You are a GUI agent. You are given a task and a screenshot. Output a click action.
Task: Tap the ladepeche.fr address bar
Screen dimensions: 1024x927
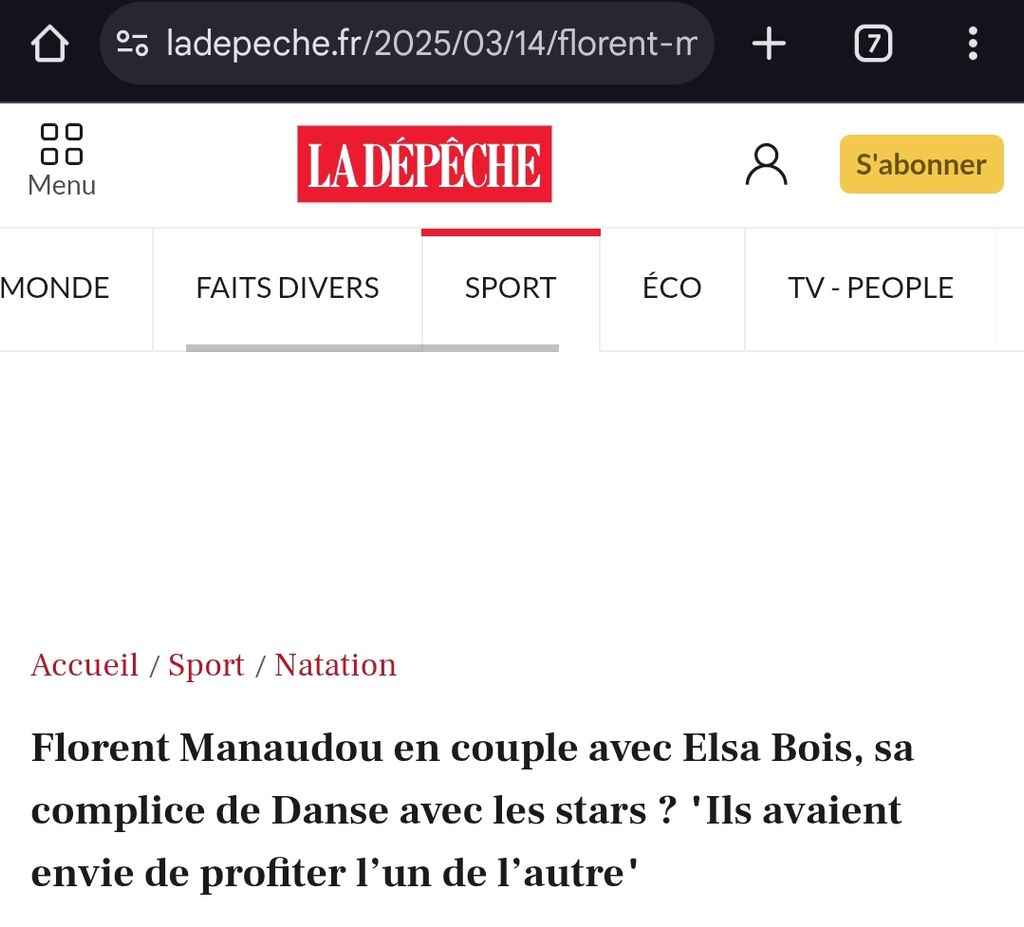pos(430,44)
